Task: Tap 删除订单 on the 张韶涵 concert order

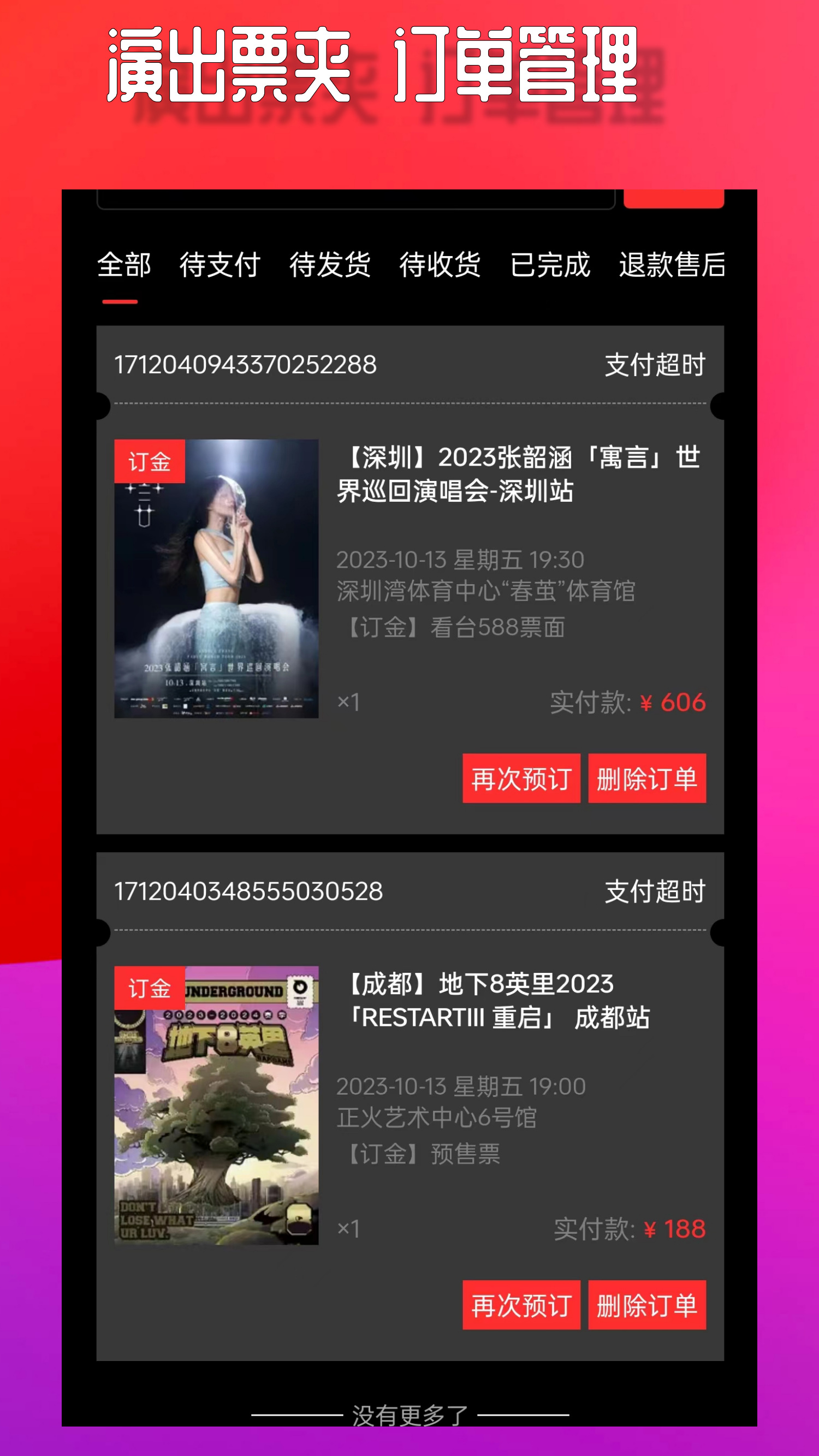Action: tap(646, 781)
